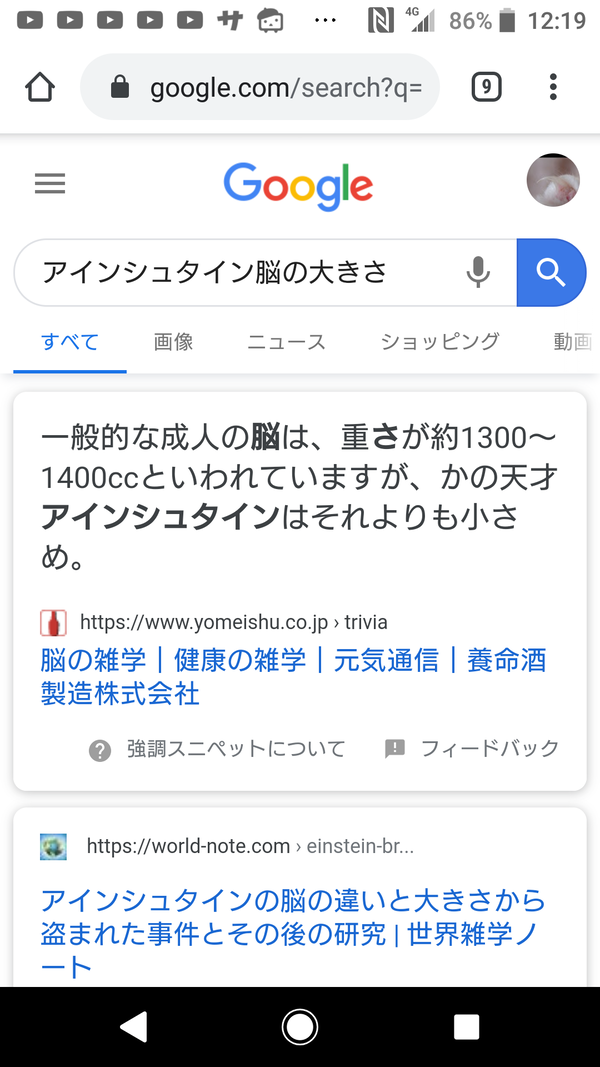Start voice search with the microphone

[x=478, y=273]
